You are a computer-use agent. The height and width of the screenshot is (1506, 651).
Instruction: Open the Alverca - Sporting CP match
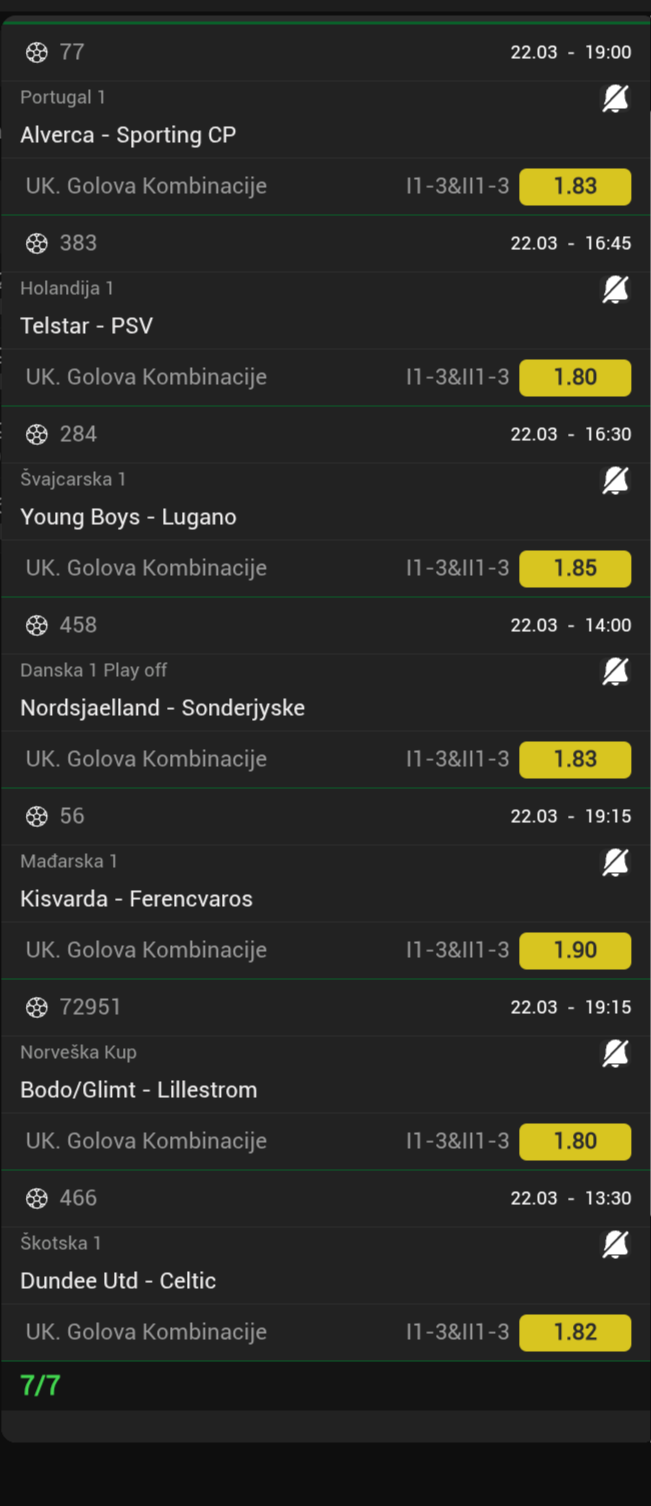[128, 135]
